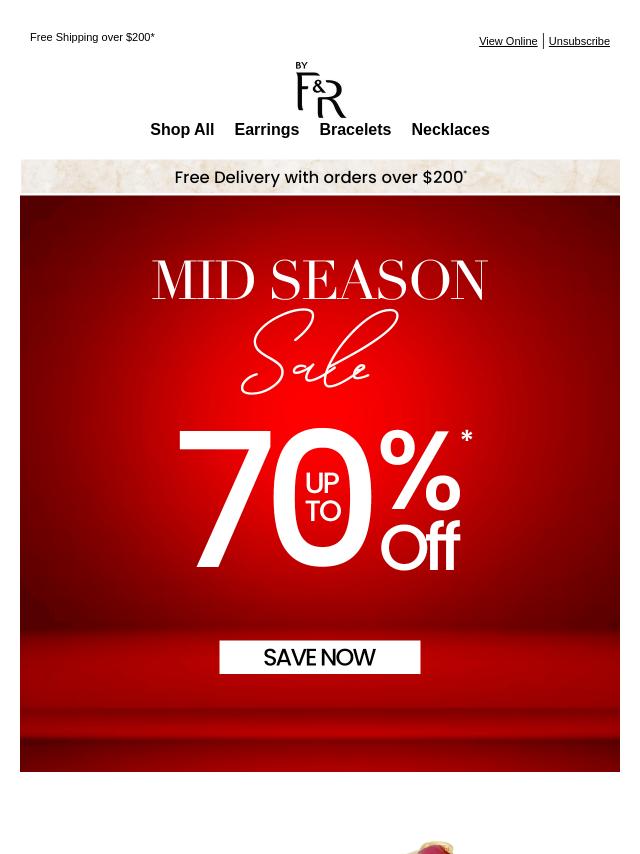Open the View Online link
The width and height of the screenshot is (640, 854).
point(508,41)
